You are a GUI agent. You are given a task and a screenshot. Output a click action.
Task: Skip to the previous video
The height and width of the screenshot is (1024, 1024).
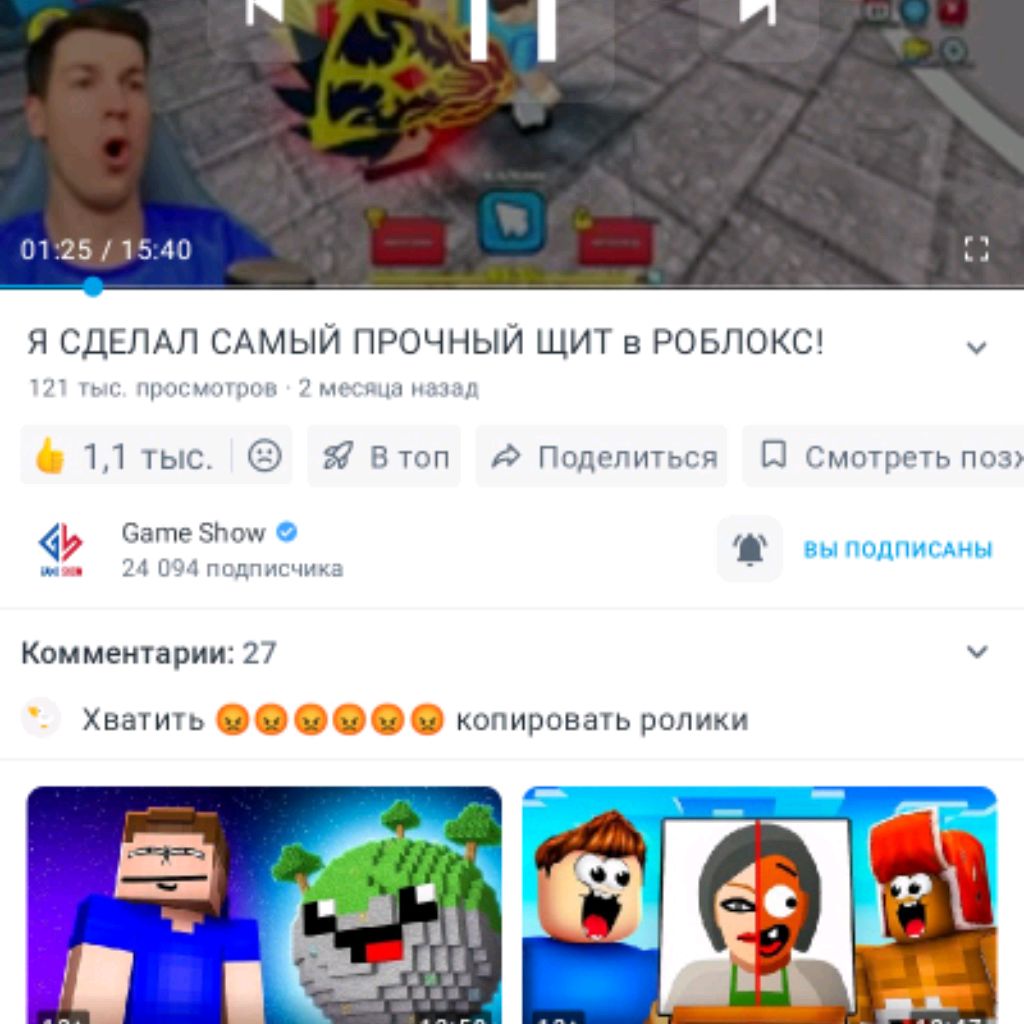[266, 15]
